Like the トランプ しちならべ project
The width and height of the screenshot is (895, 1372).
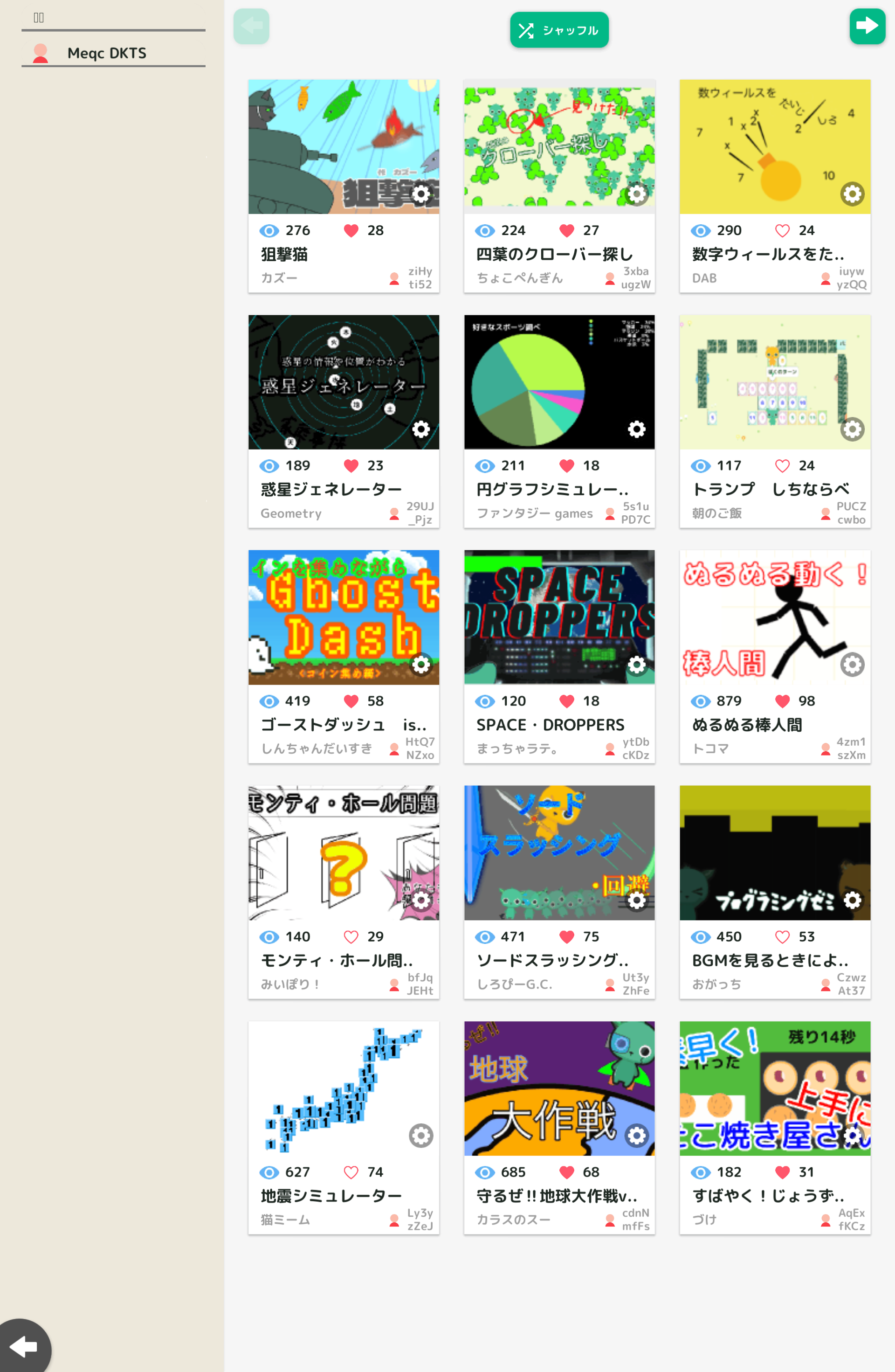781,466
